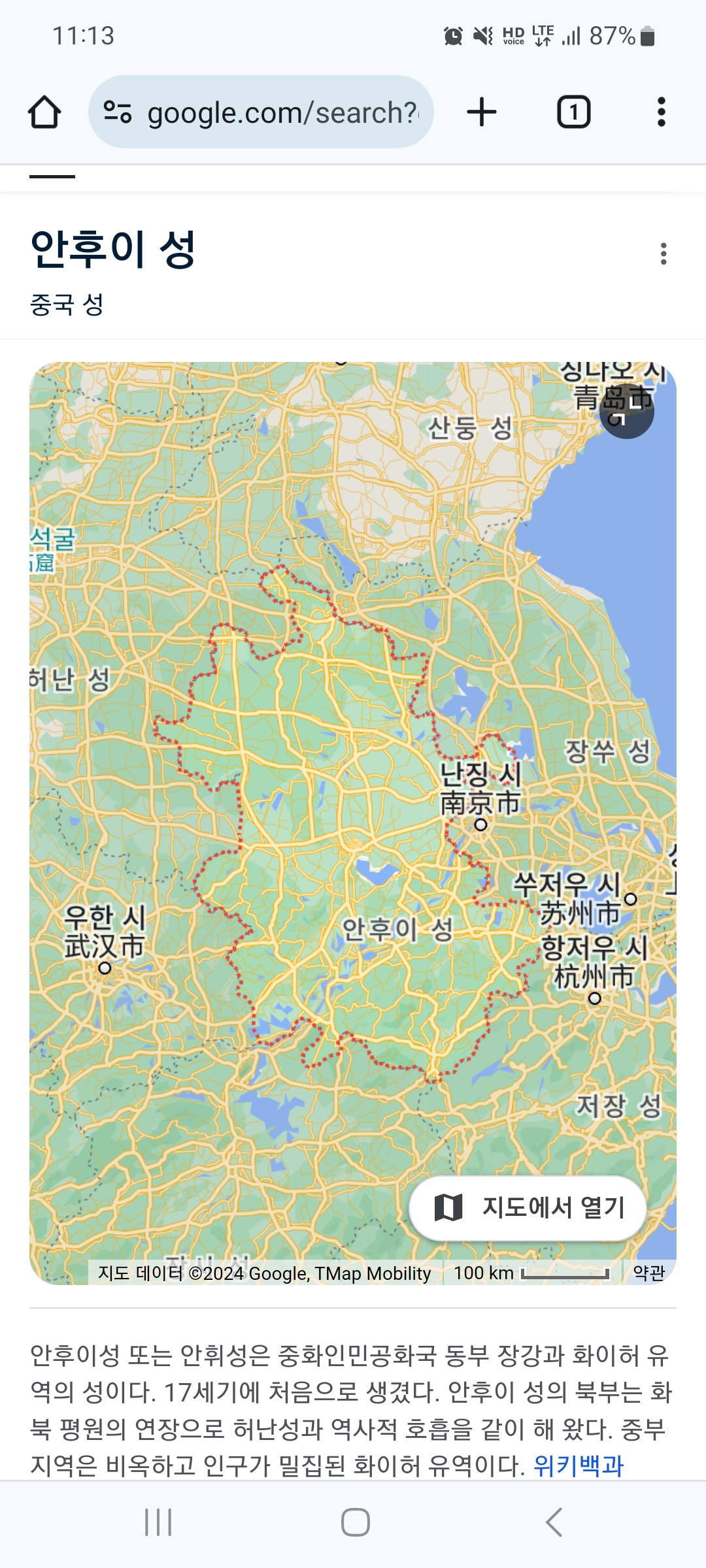706x1568 pixels.
Task: Go back with system back button
Action: pyautogui.click(x=554, y=1522)
